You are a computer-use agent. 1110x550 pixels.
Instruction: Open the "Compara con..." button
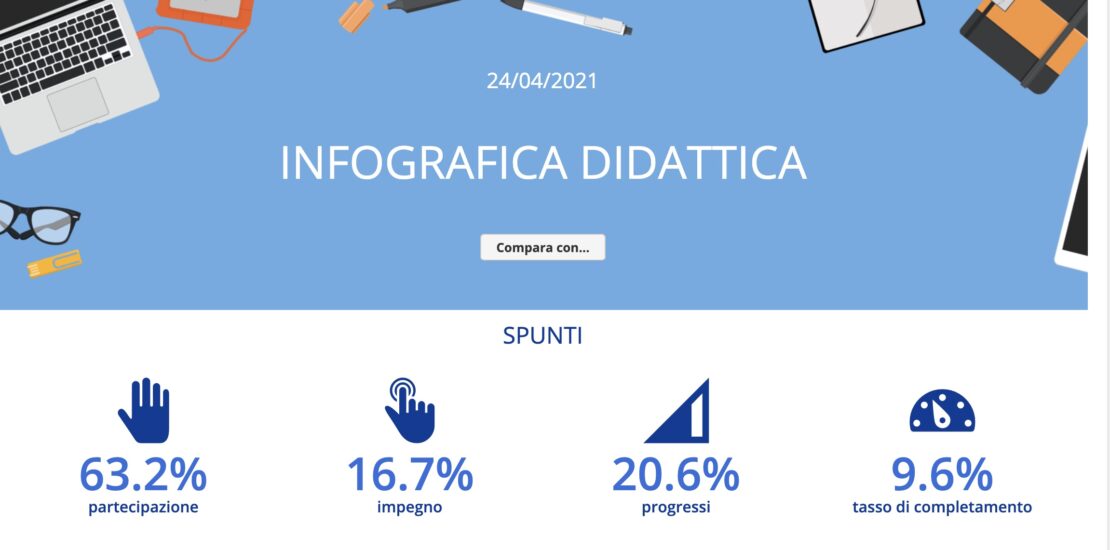click(542, 248)
